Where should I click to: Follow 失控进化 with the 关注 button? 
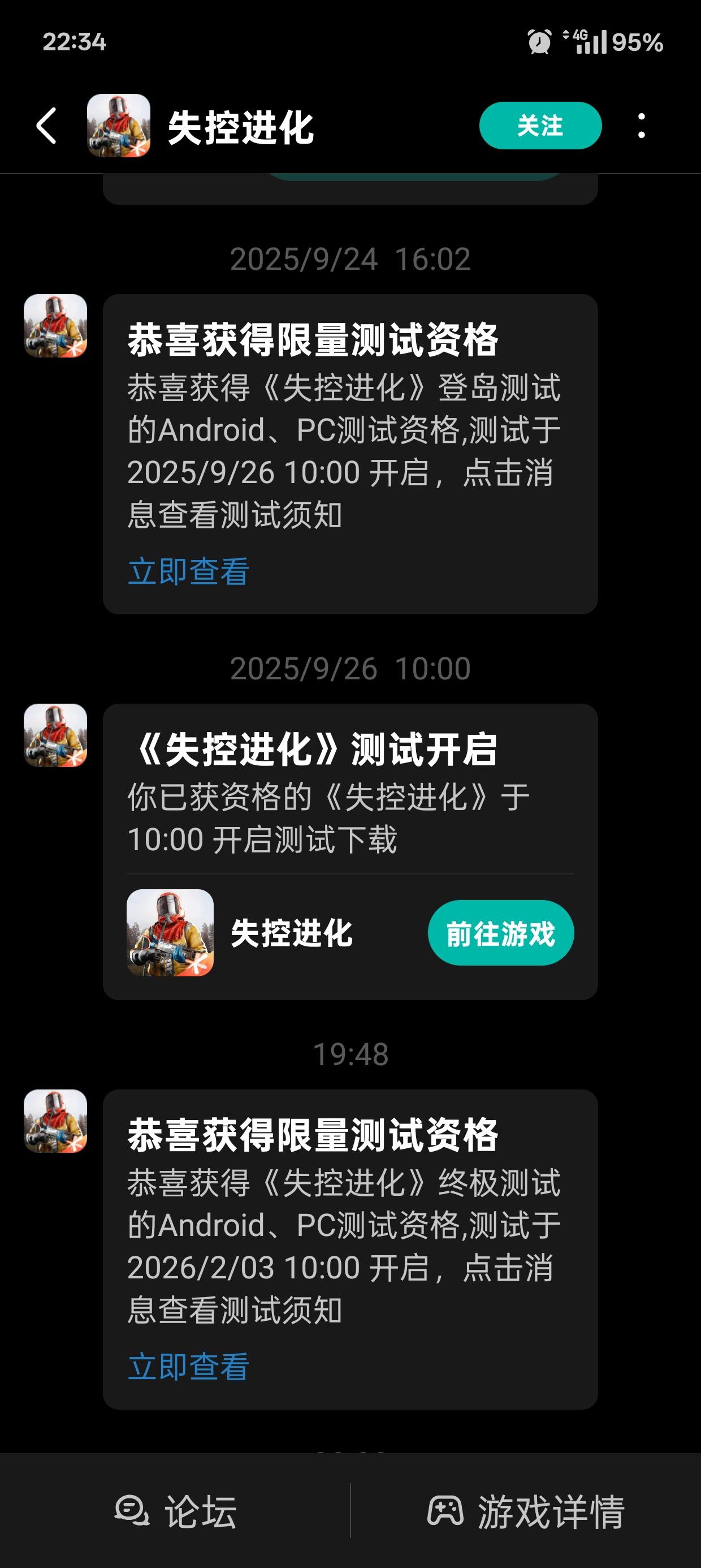(540, 126)
